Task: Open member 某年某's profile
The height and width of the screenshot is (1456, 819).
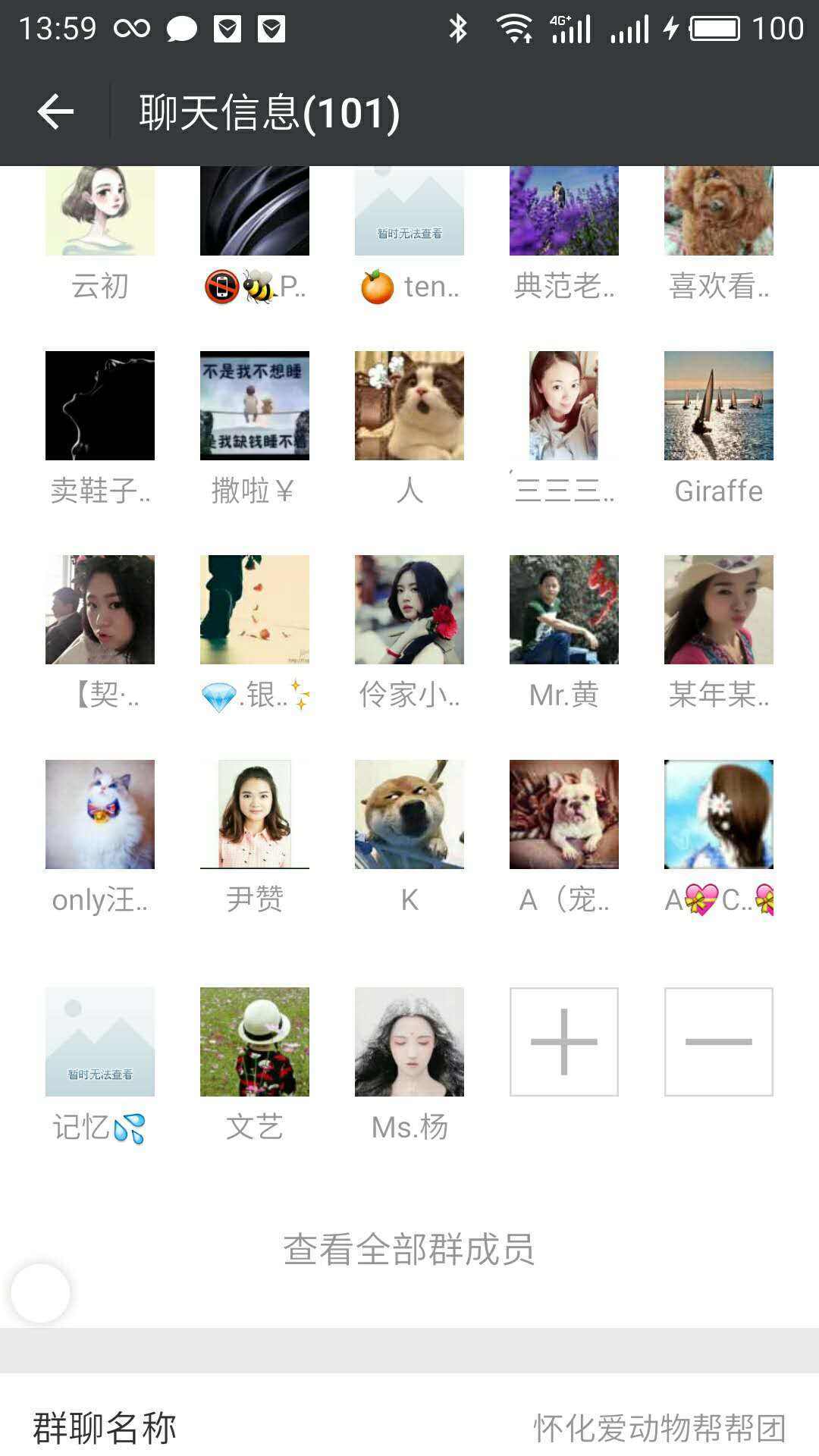Action: point(718,610)
